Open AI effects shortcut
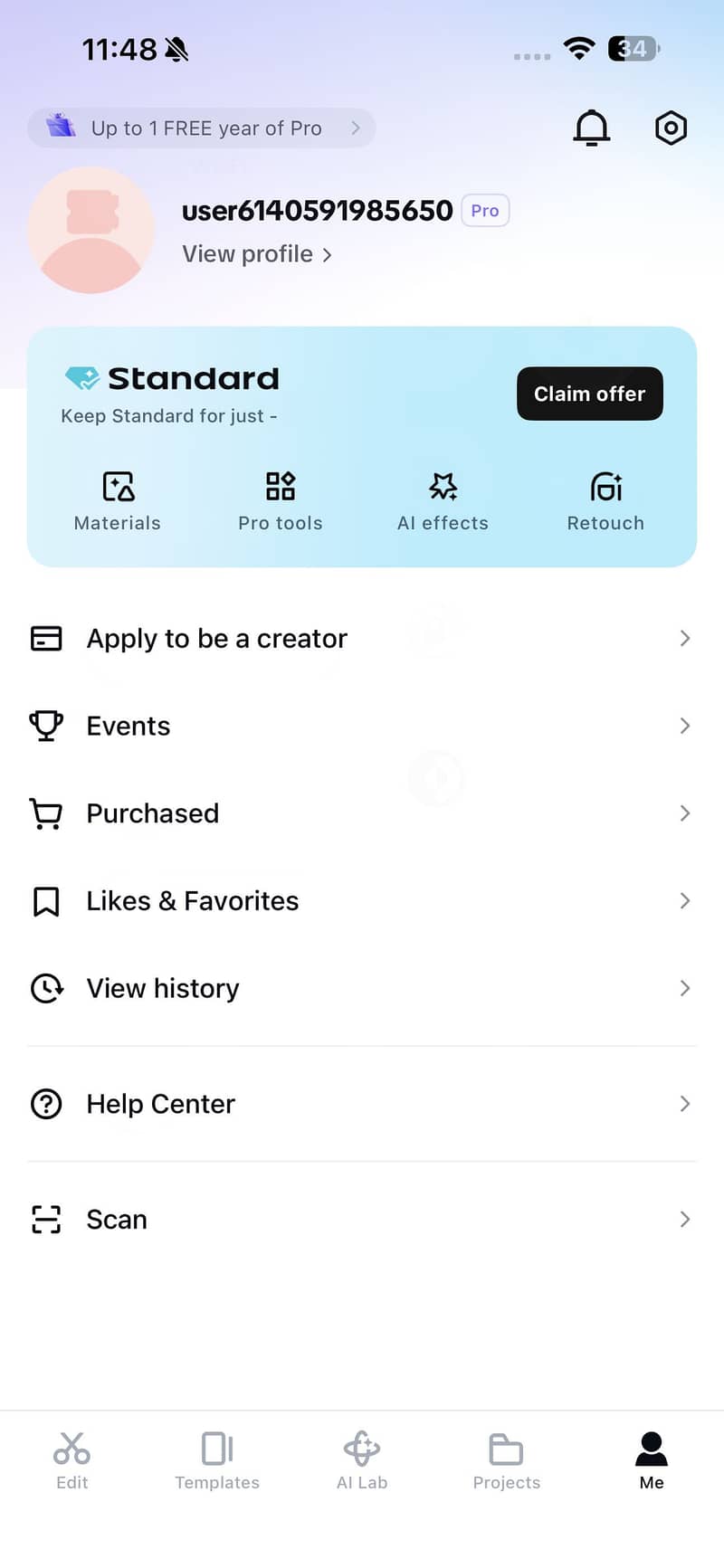This screenshot has height=1568, width=724. pos(443,500)
